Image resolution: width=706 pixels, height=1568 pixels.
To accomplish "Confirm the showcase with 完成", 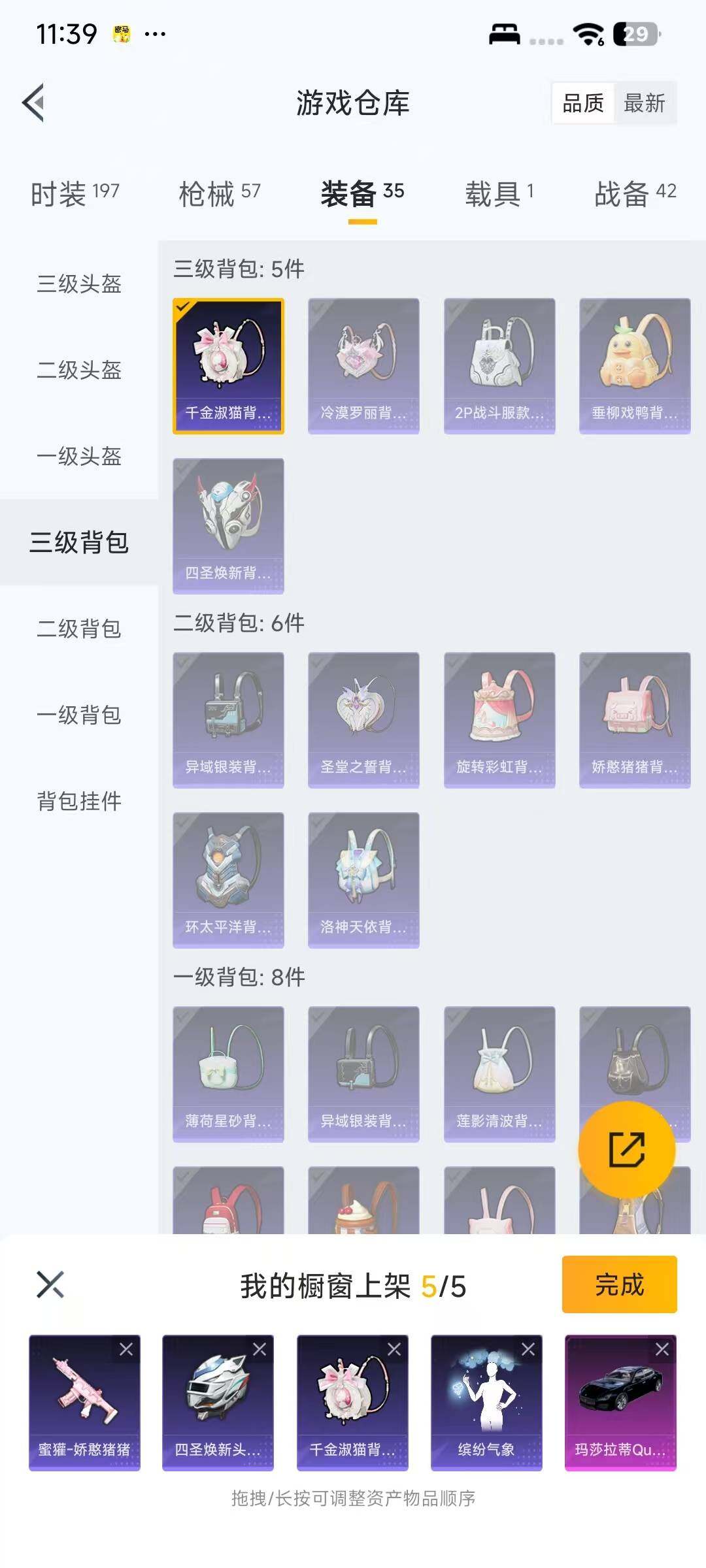I will (x=618, y=1284).
